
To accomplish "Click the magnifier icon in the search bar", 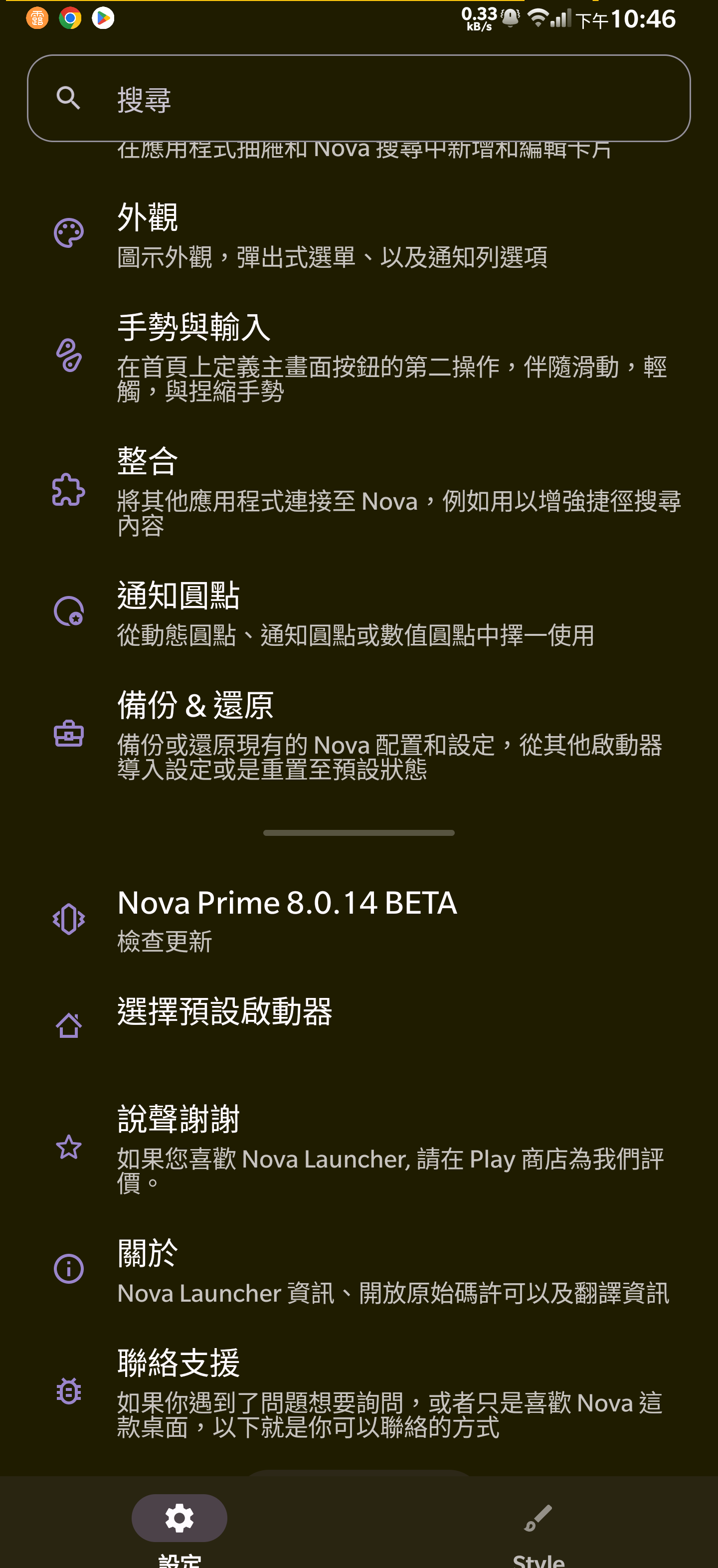I will [69, 98].
